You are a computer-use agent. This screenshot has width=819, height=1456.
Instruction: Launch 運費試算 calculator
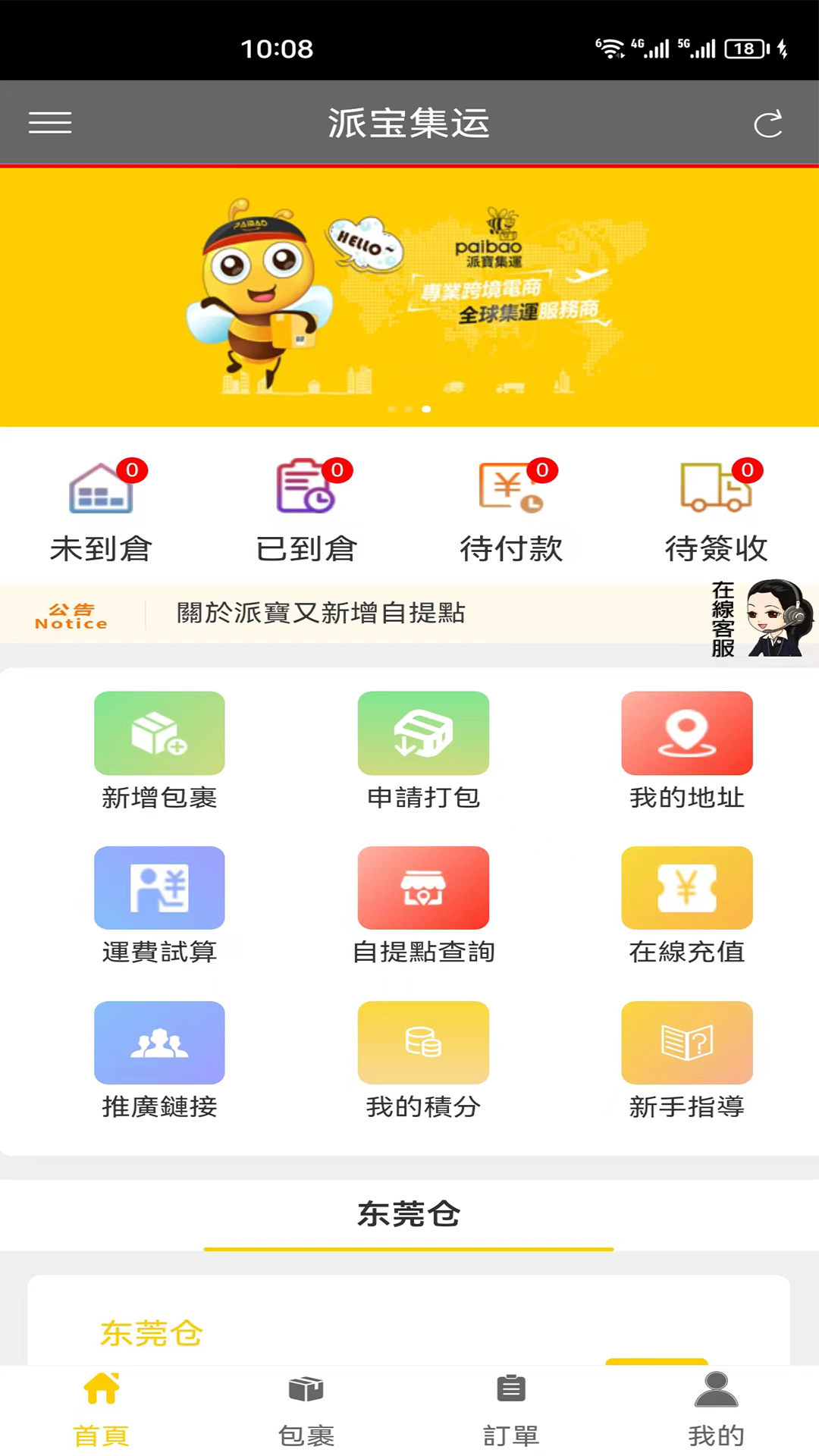click(159, 904)
